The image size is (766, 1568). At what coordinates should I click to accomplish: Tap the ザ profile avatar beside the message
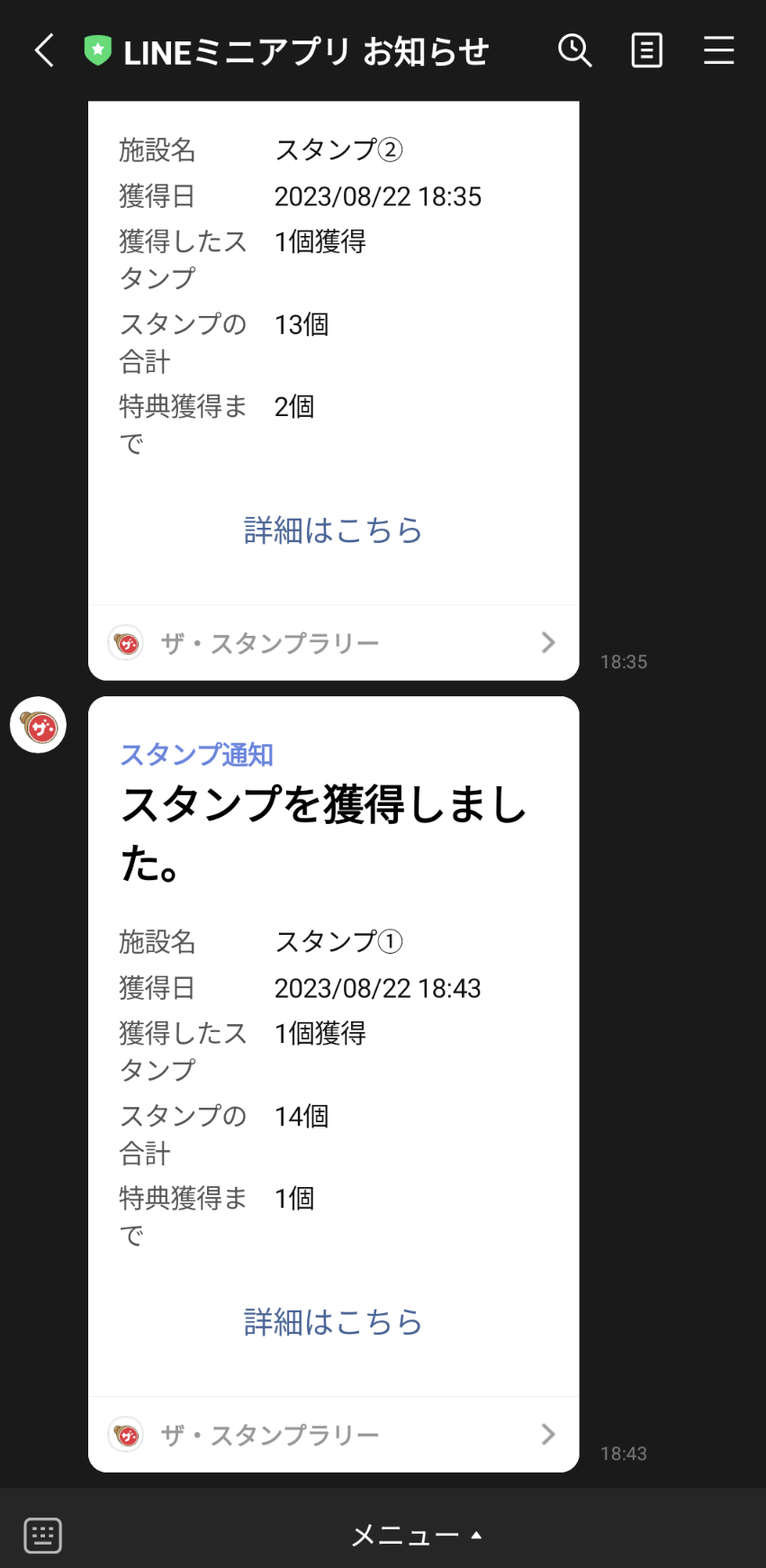38,725
